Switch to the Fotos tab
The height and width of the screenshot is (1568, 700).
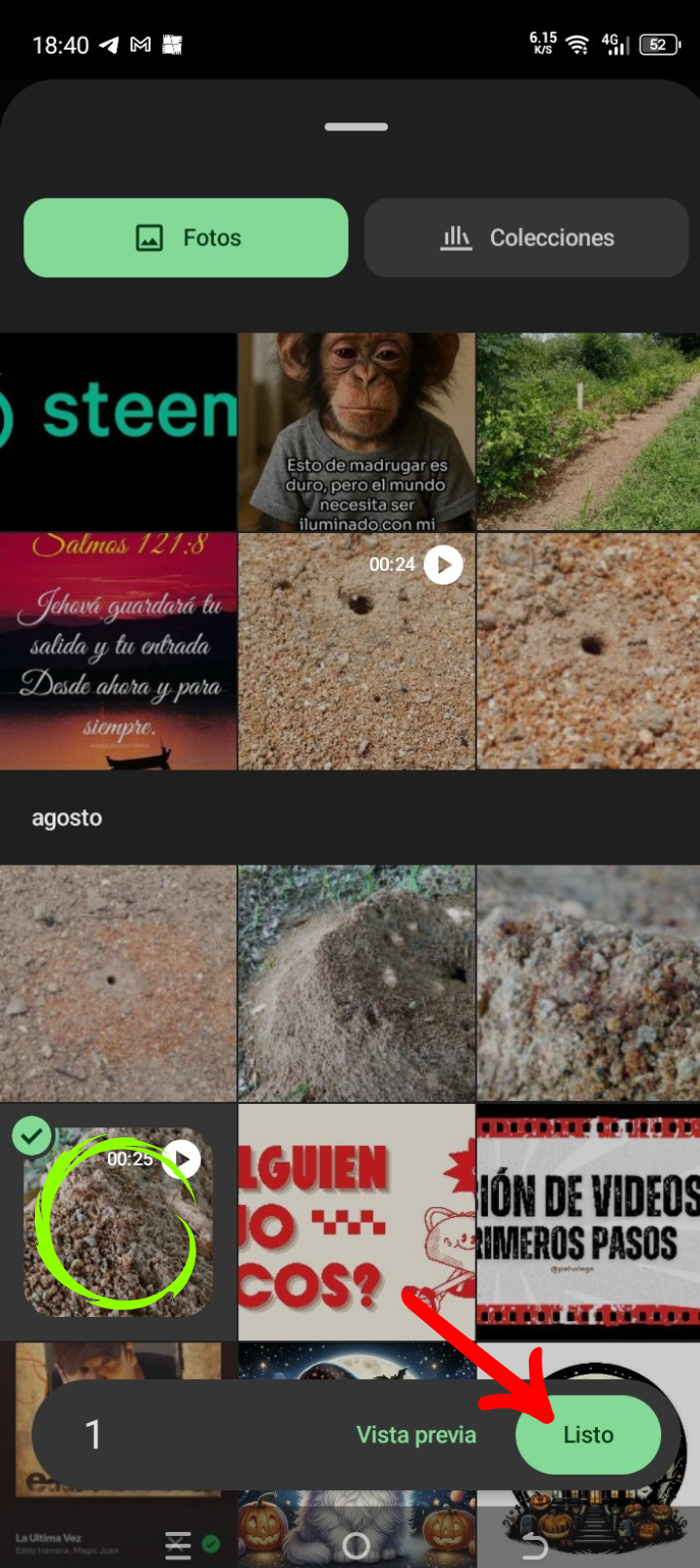[x=186, y=237]
